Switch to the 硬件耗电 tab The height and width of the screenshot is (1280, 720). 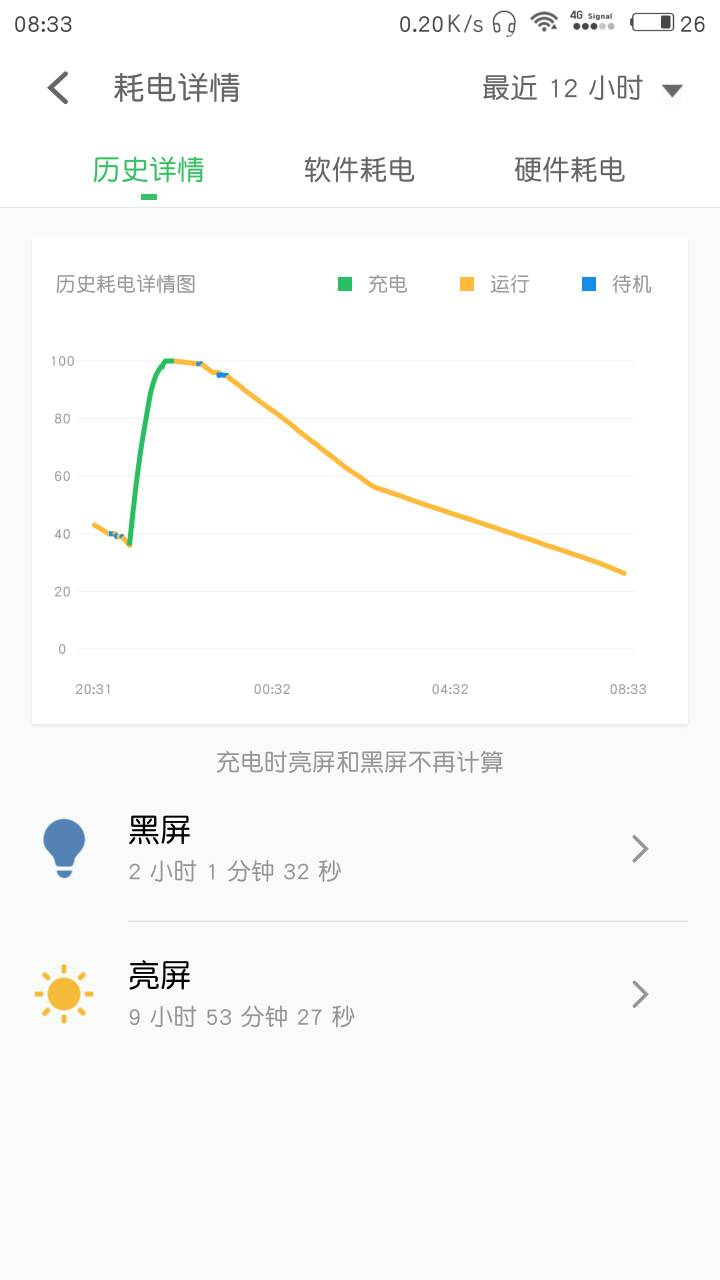point(568,170)
